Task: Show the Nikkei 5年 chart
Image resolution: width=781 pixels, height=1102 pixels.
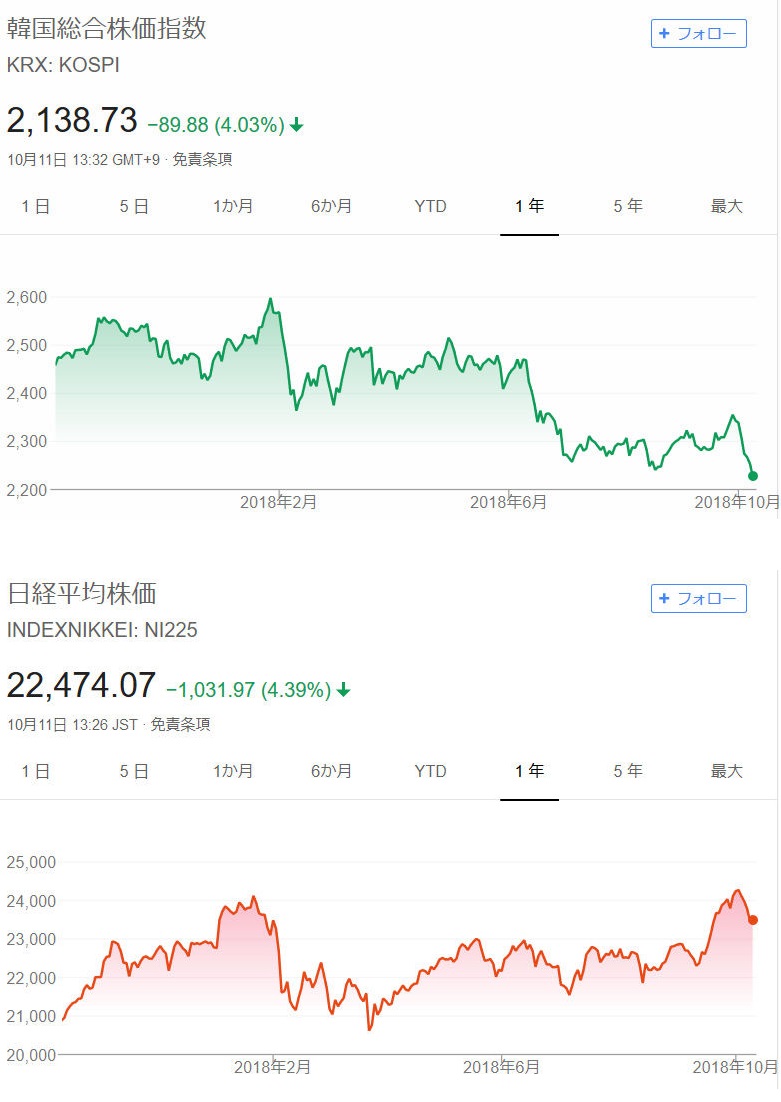Action: click(628, 772)
